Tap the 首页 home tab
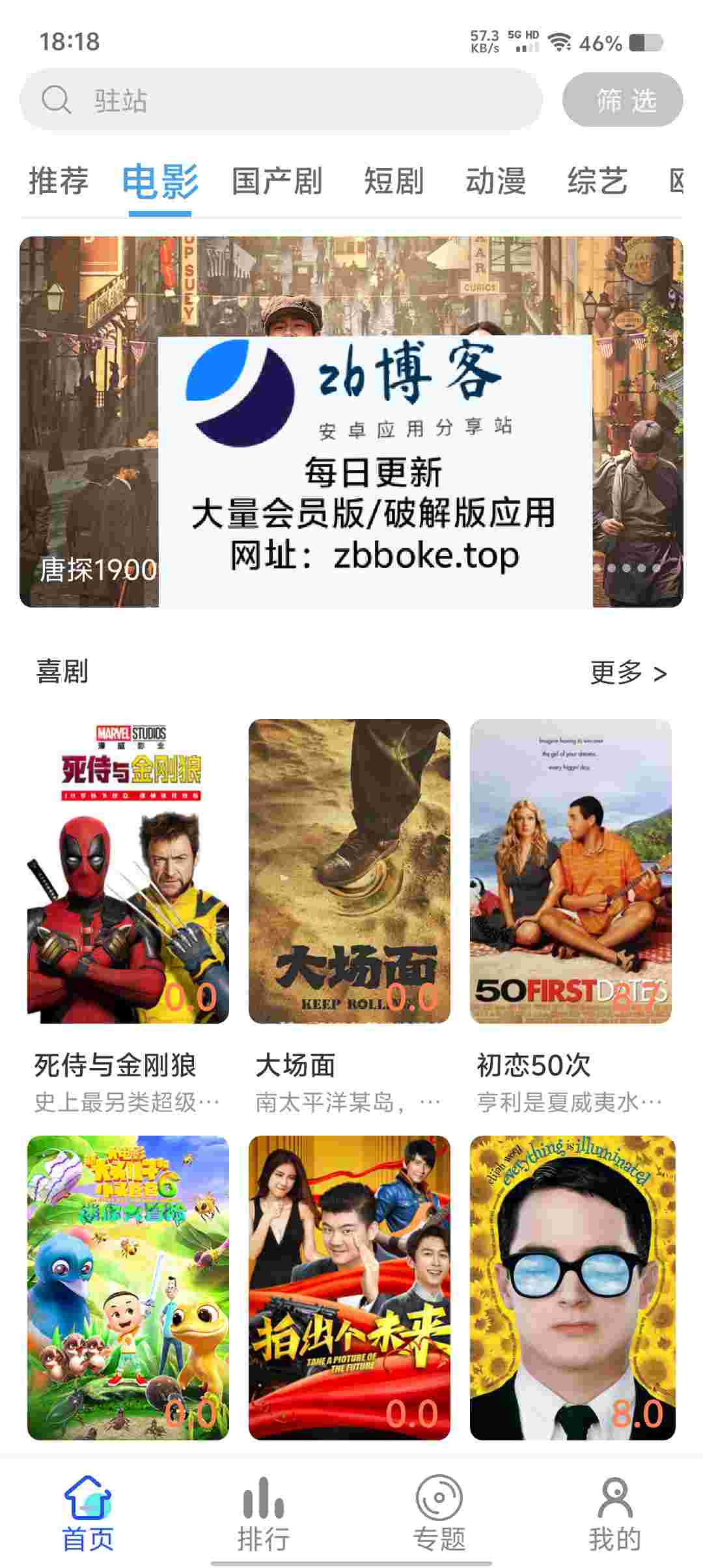703x1568 pixels. (x=88, y=1513)
